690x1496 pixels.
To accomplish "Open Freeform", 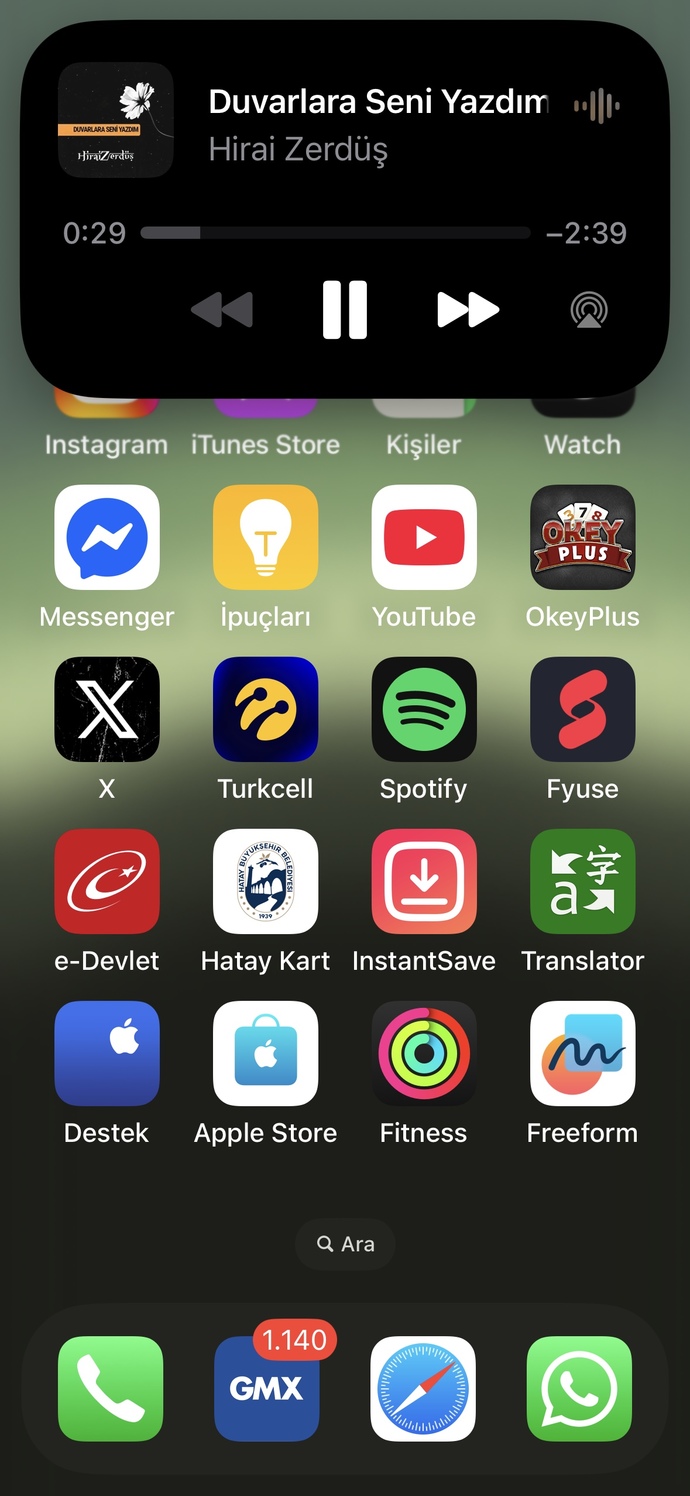I will click(583, 1053).
